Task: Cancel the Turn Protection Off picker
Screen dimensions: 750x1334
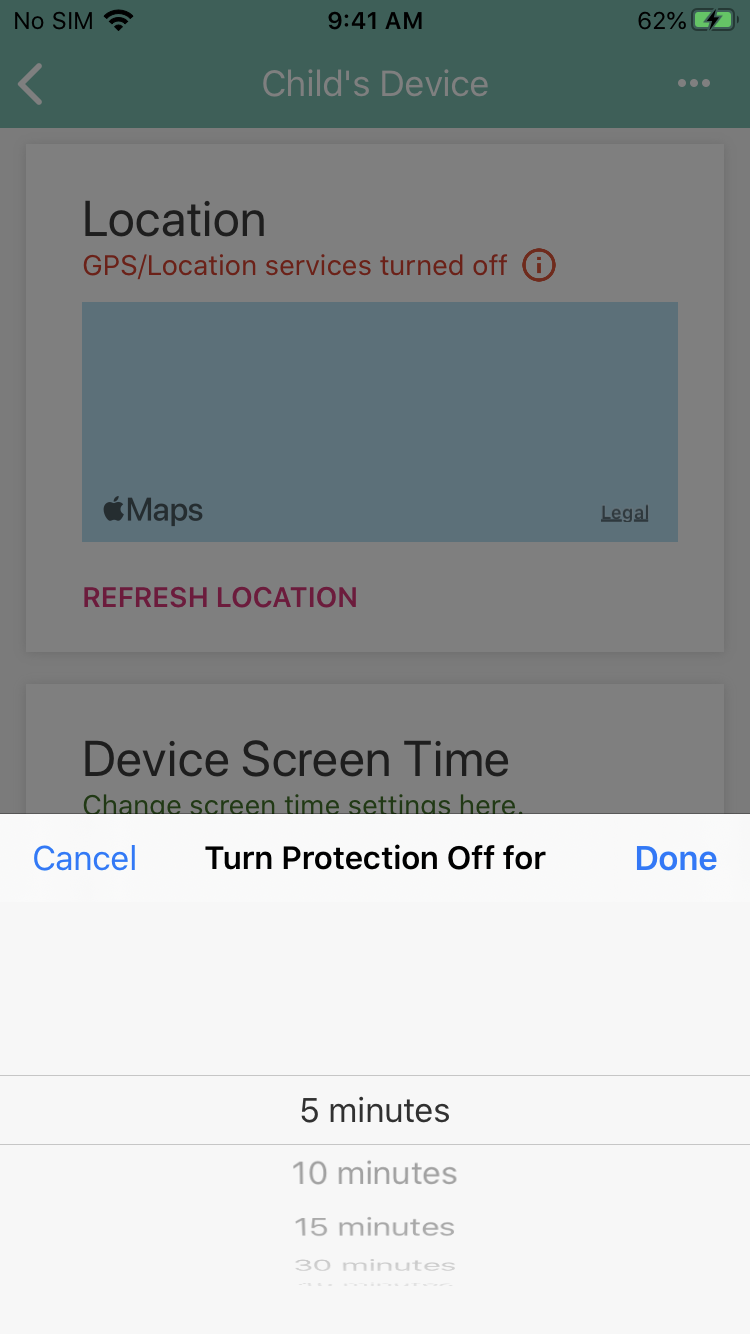Action: (x=85, y=858)
